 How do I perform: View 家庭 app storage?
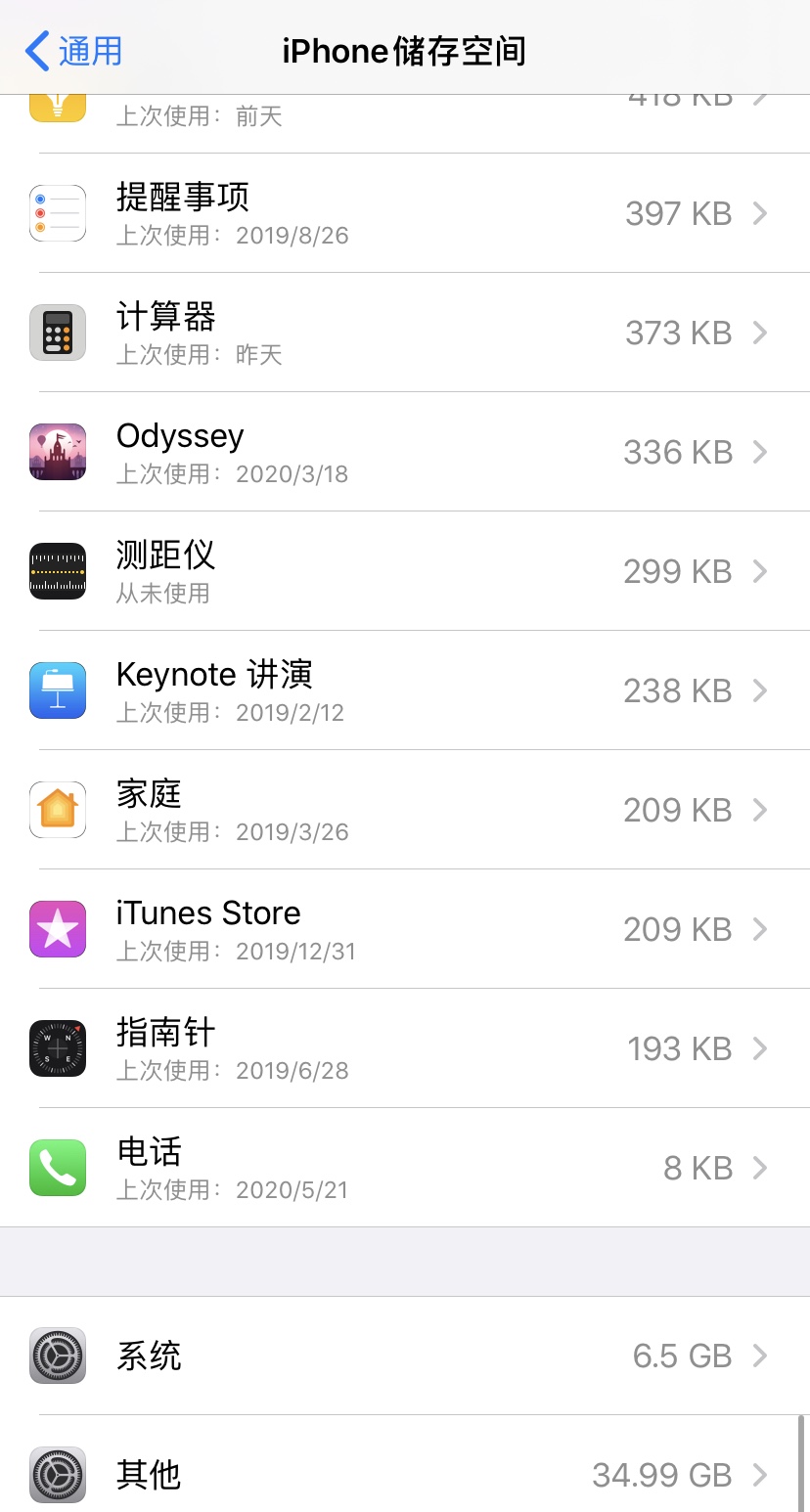click(405, 810)
